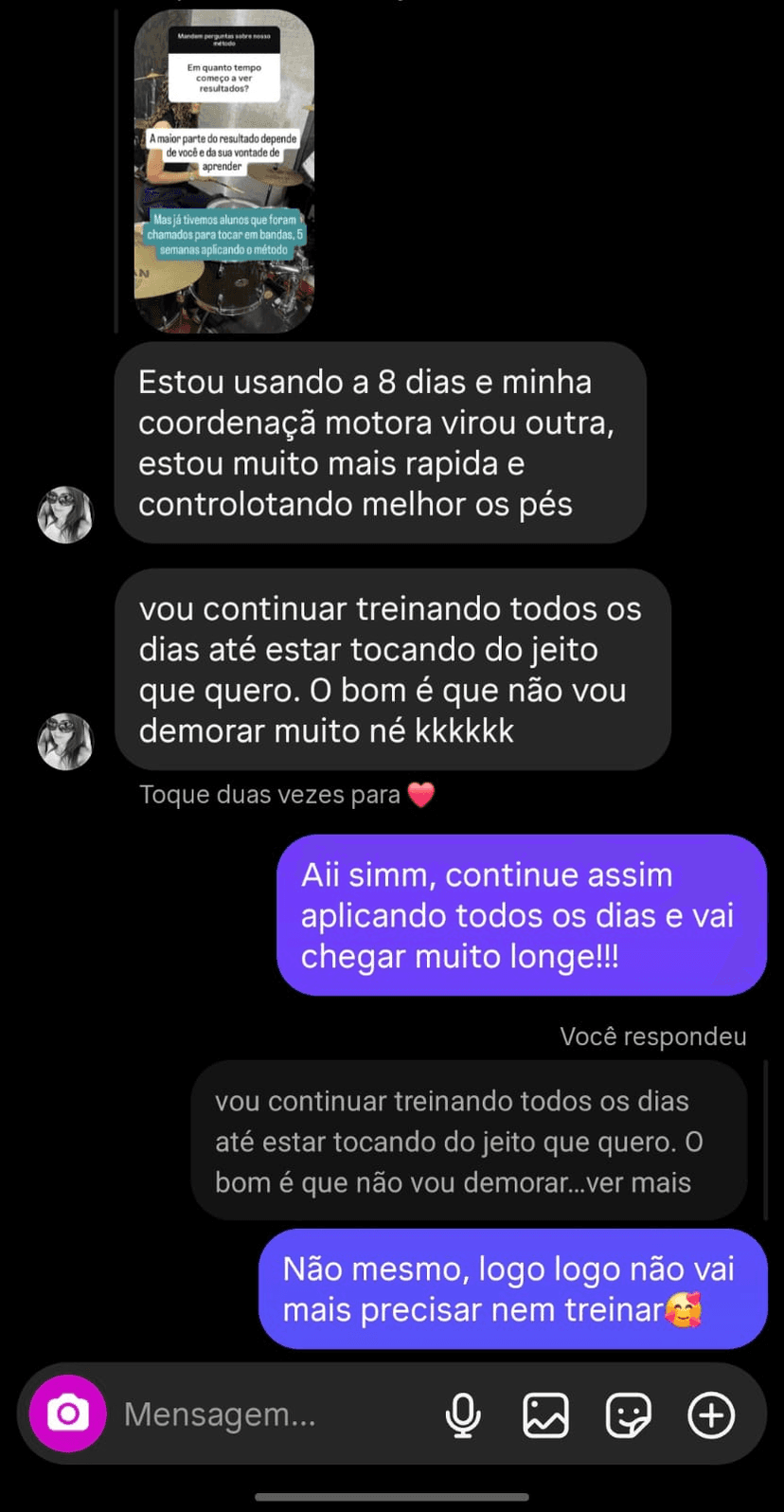Tap the quoted story caption 'Em quanto tempo começo'
This screenshot has height=1512, width=784.
point(224,76)
